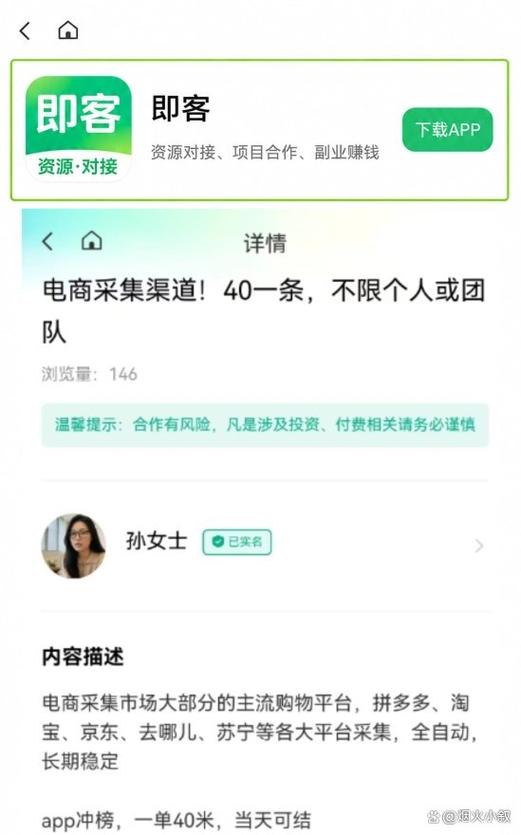Go back using the arrow beside 详情 title
Screen dimensions: 521x835
pyautogui.click(x=48, y=241)
